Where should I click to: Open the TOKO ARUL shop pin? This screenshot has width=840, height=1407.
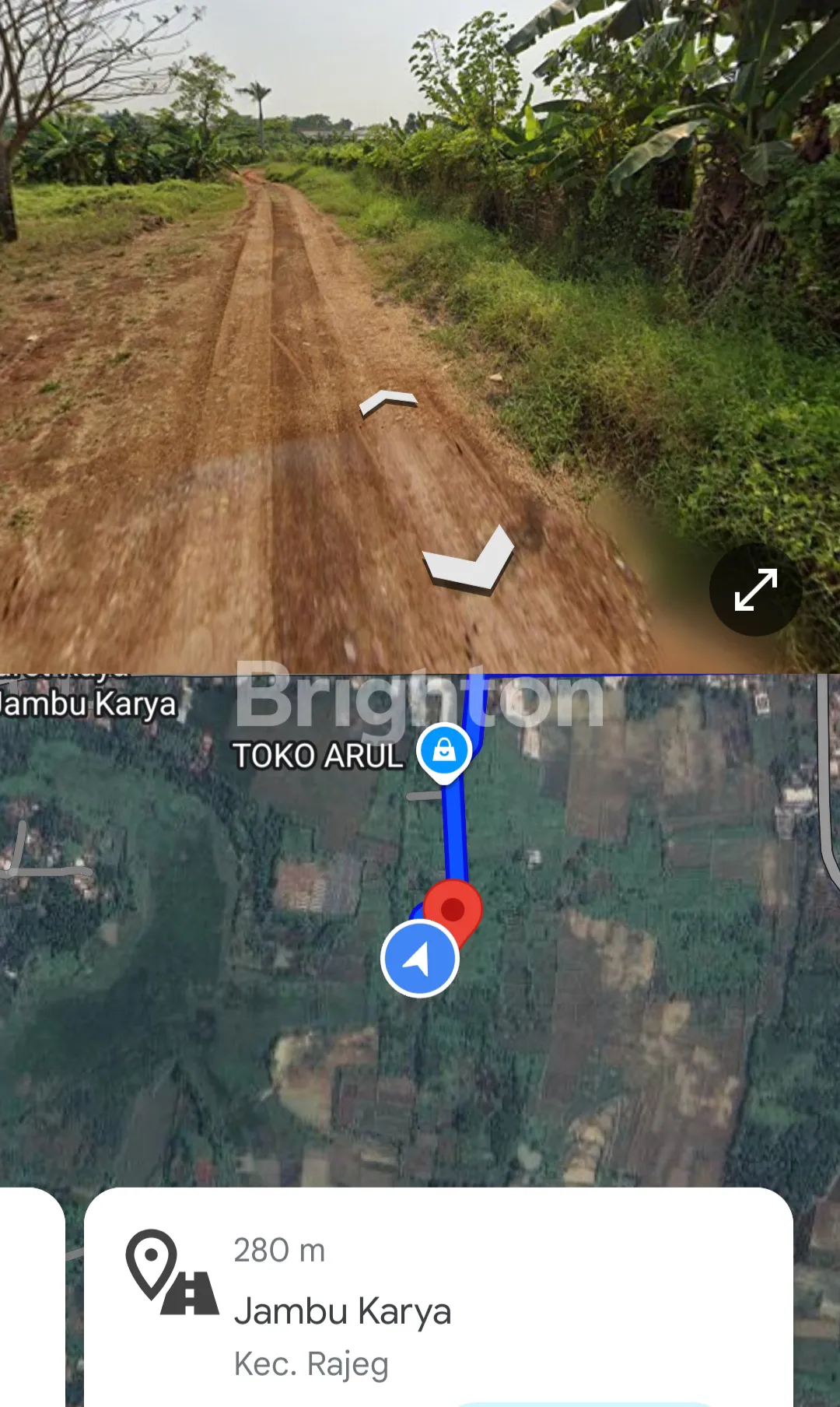coord(444,753)
